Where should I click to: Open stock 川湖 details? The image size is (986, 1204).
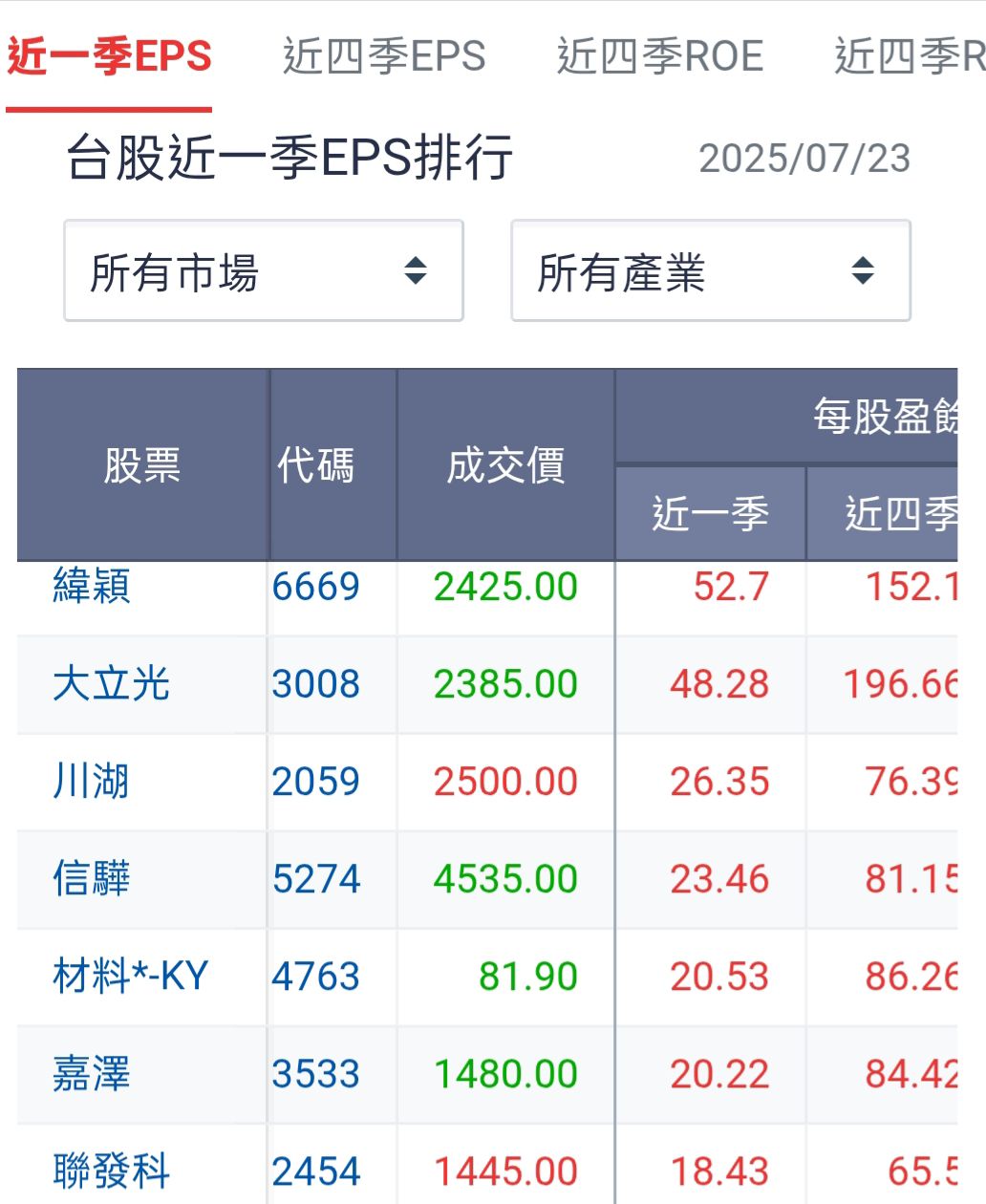(92, 782)
